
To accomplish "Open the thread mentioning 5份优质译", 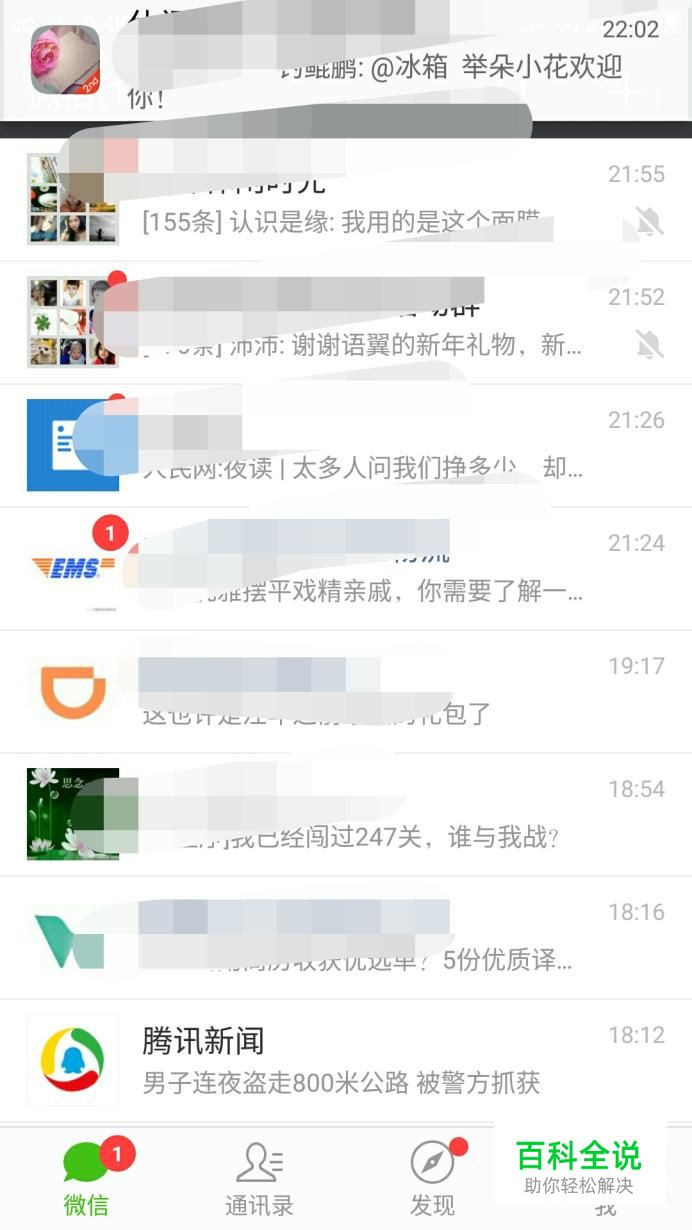I will point(346,937).
